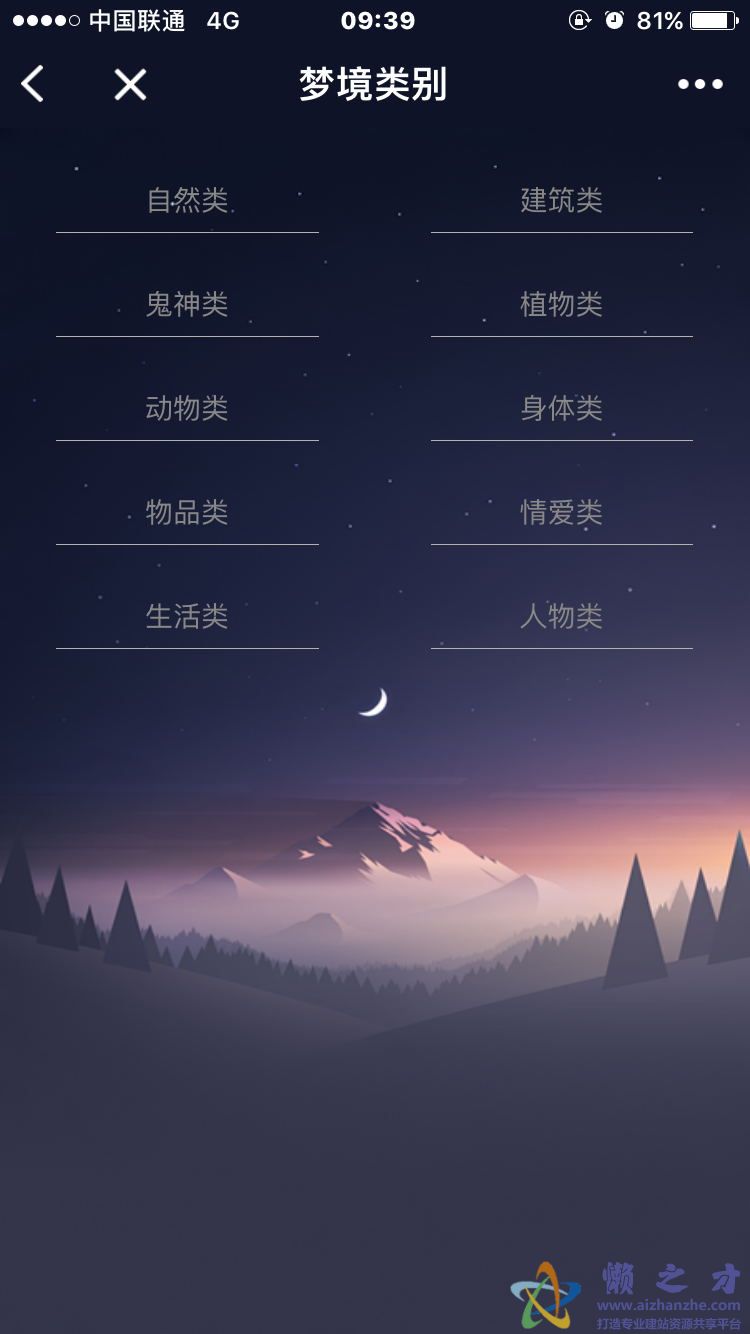Tap 动物类 to view animal dreams
The image size is (750, 1334).
(187, 408)
